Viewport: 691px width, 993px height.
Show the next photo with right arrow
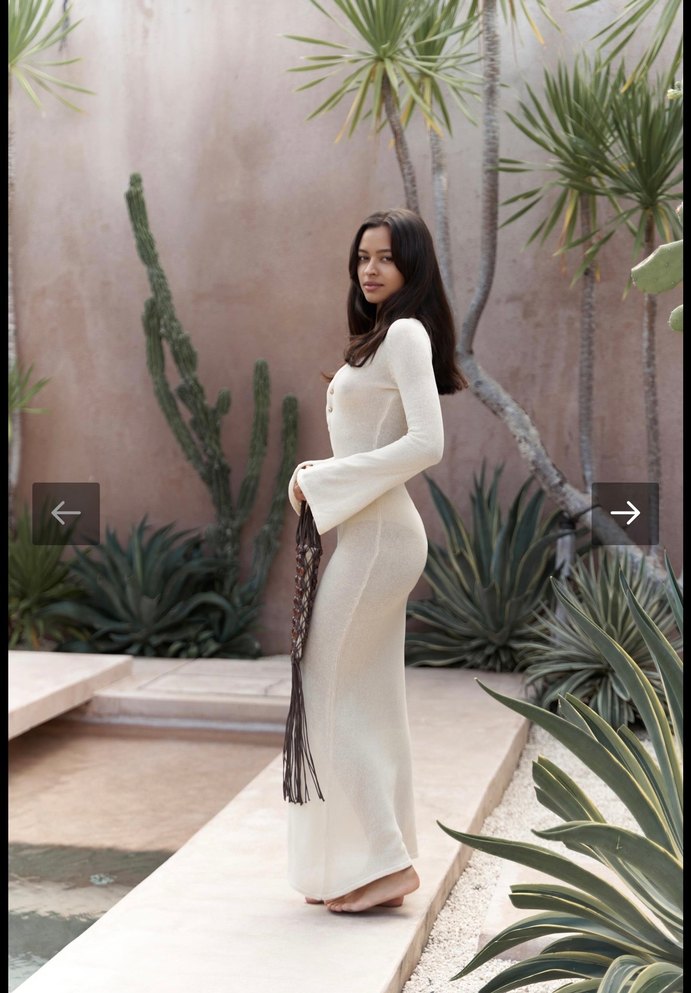625,514
